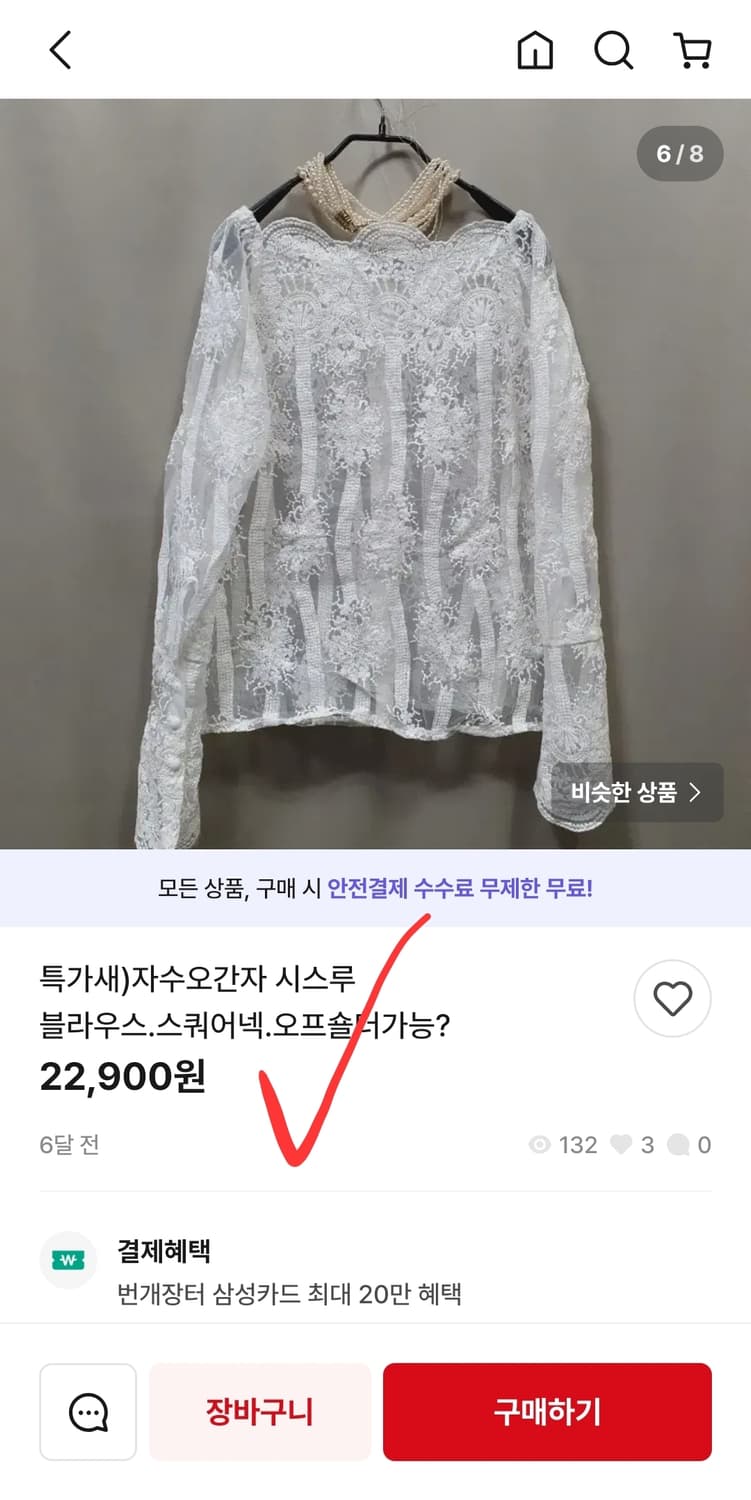
Task: Go back using the back arrow
Action: click(59, 50)
